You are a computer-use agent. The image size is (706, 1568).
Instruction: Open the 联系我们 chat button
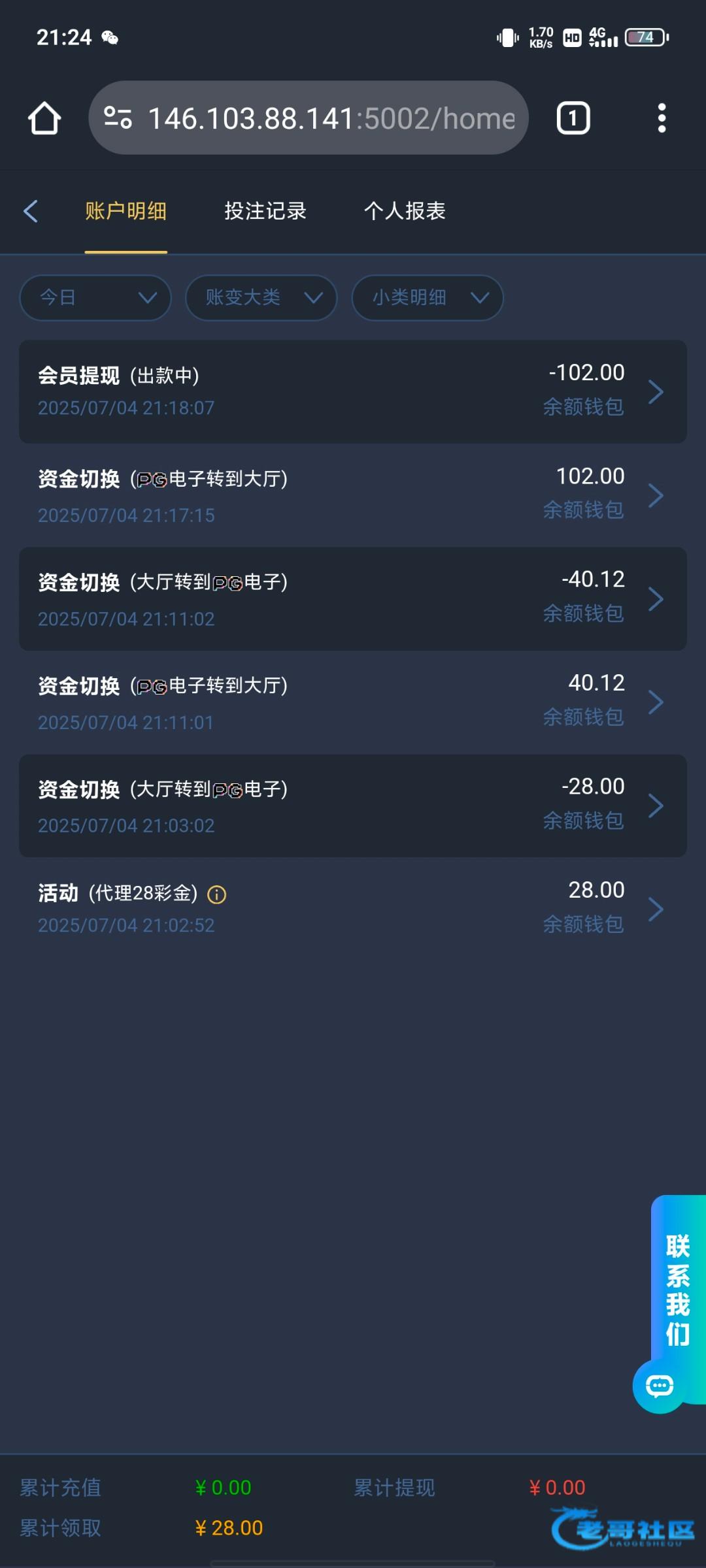669,1304
